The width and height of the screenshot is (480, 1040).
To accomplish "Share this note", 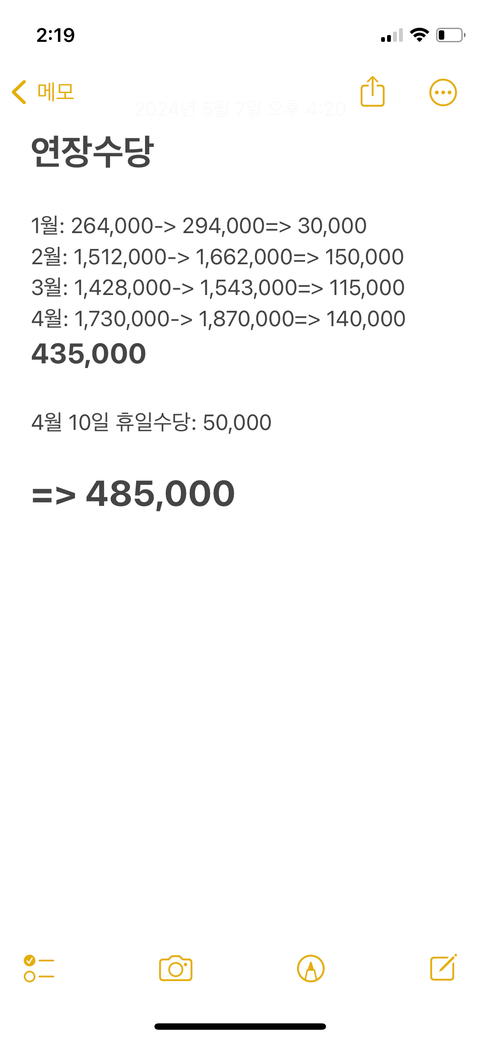I will click(x=373, y=92).
